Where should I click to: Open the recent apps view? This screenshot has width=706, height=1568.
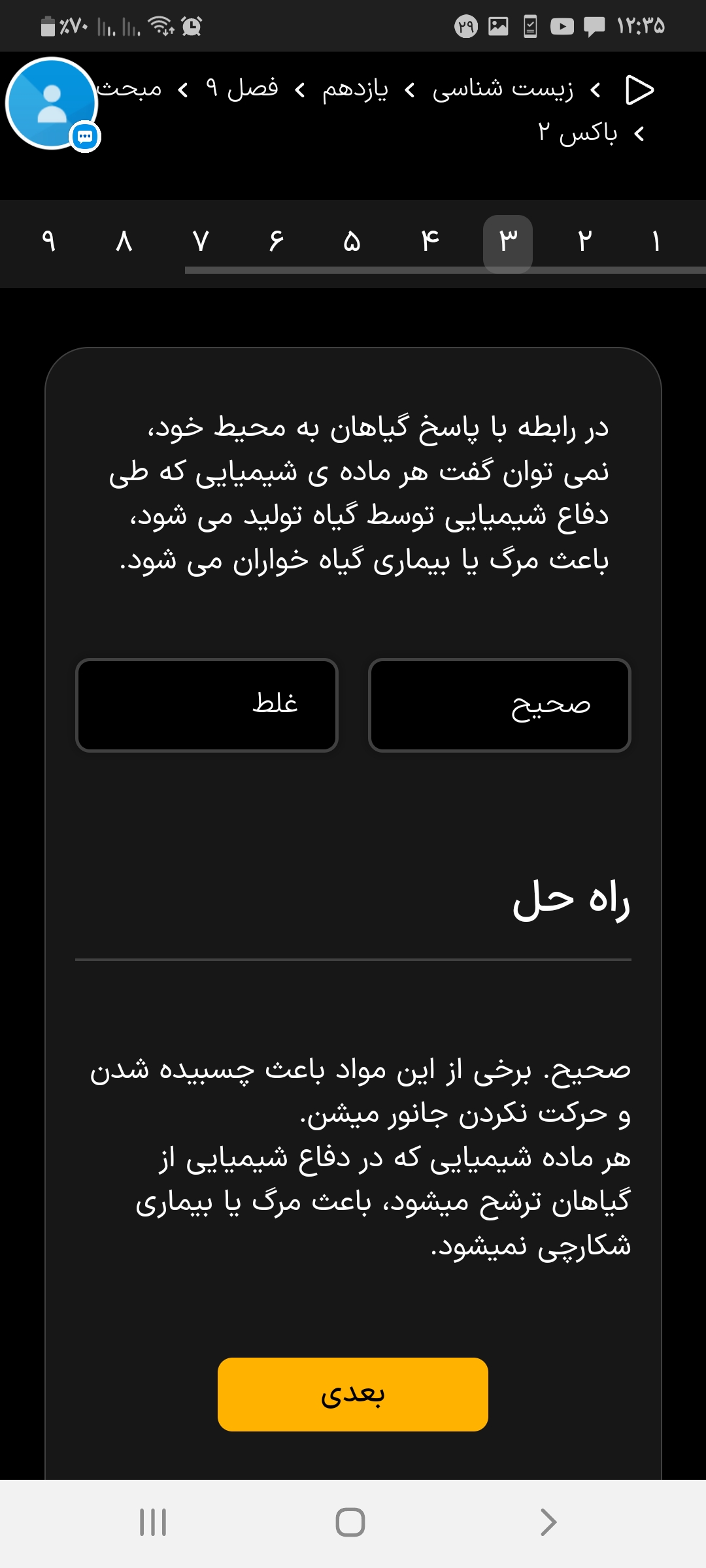(153, 1522)
